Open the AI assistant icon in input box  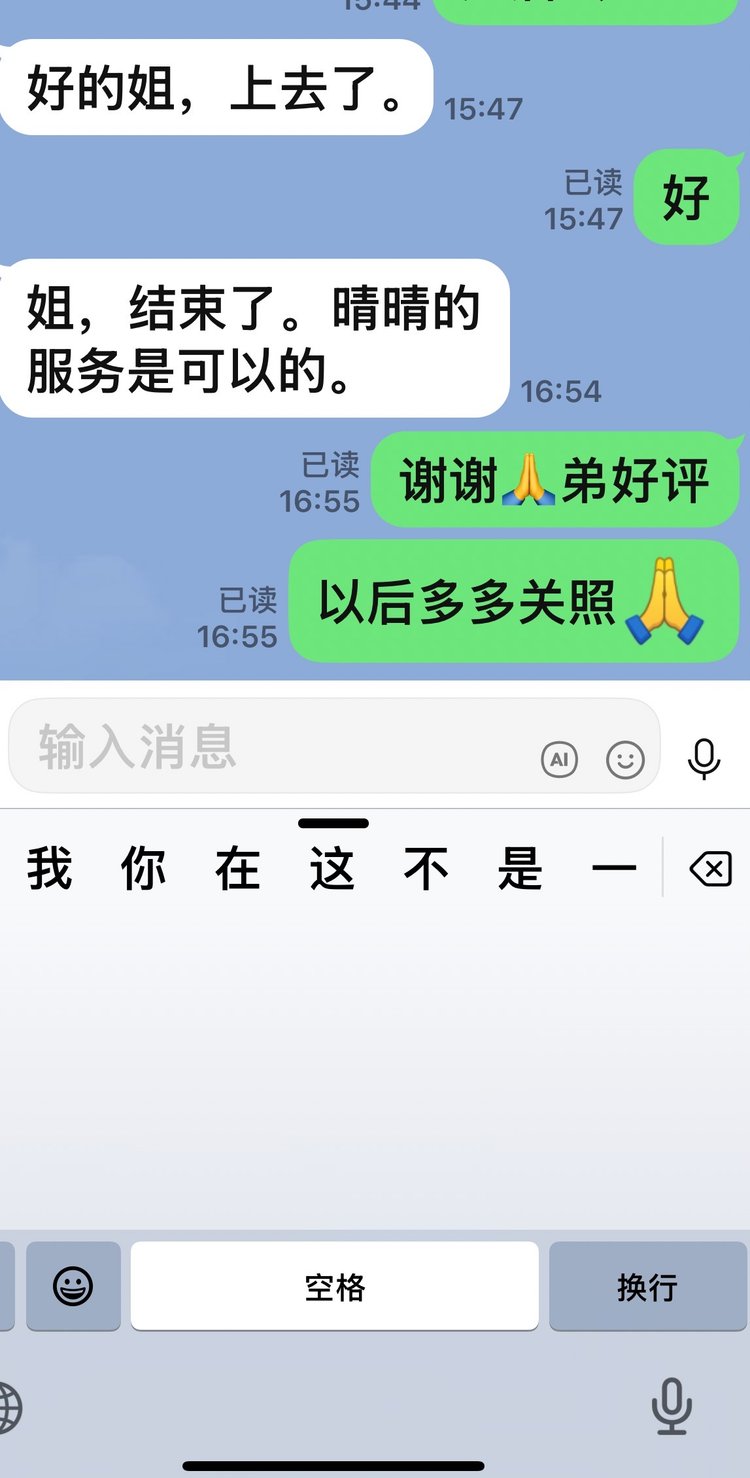pos(559,760)
